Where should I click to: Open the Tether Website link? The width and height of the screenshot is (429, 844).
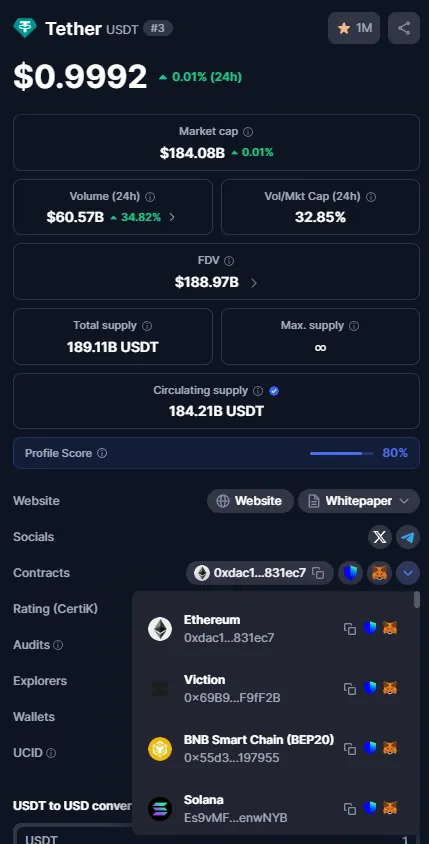click(x=250, y=501)
